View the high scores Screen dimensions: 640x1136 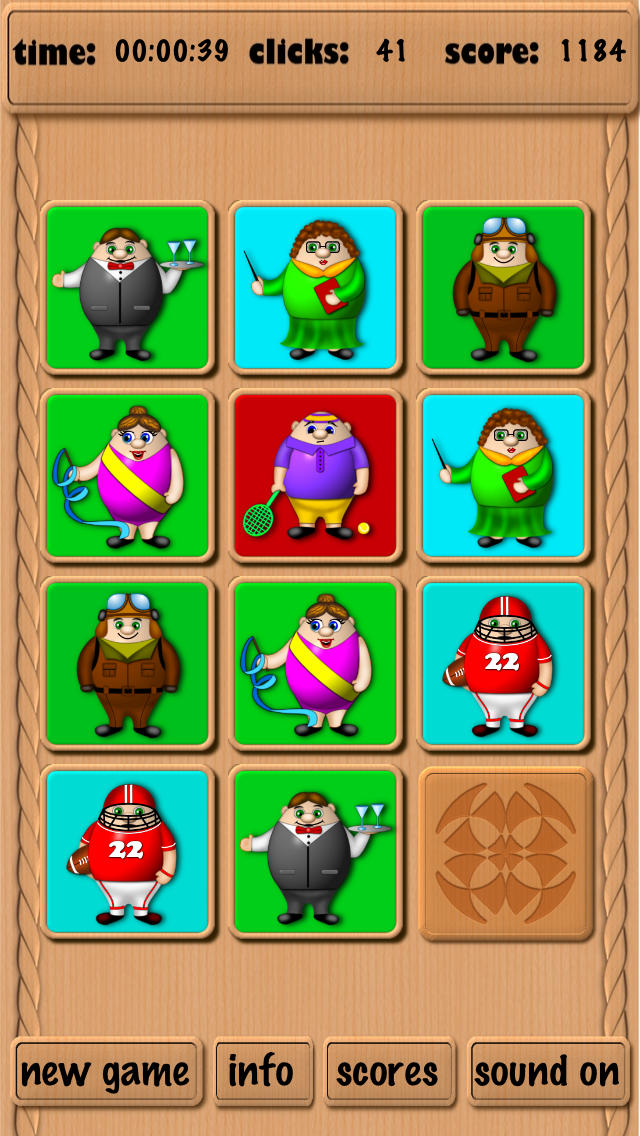[388, 1072]
